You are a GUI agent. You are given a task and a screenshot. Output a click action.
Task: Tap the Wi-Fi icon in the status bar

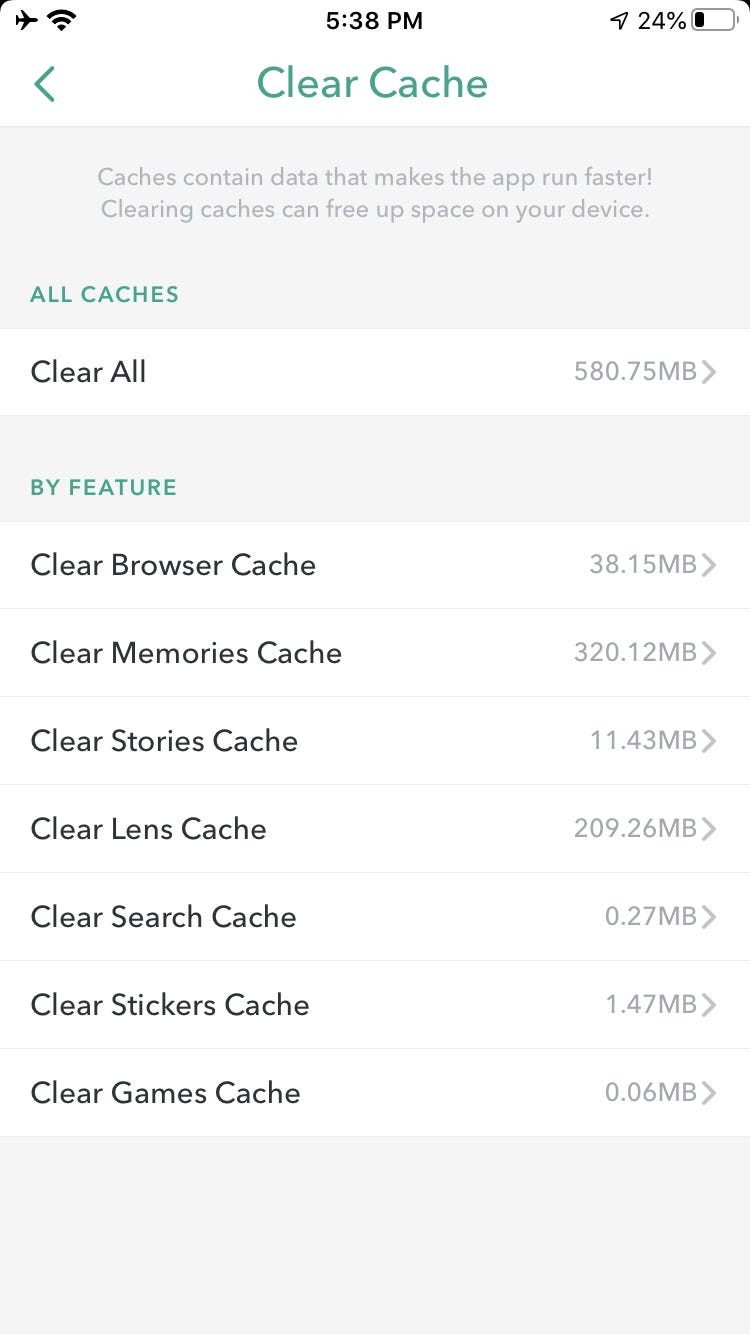click(61, 18)
